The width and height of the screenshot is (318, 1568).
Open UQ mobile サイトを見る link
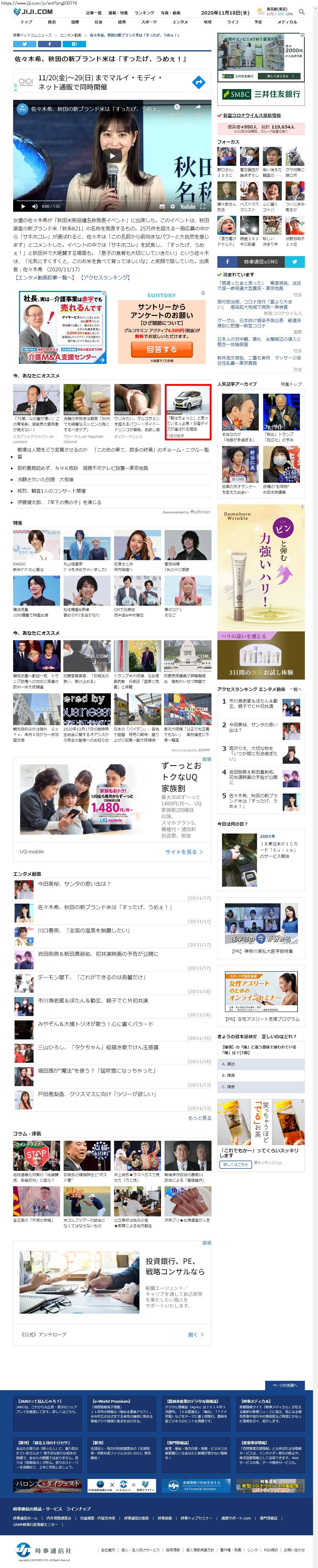click(x=184, y=852)
